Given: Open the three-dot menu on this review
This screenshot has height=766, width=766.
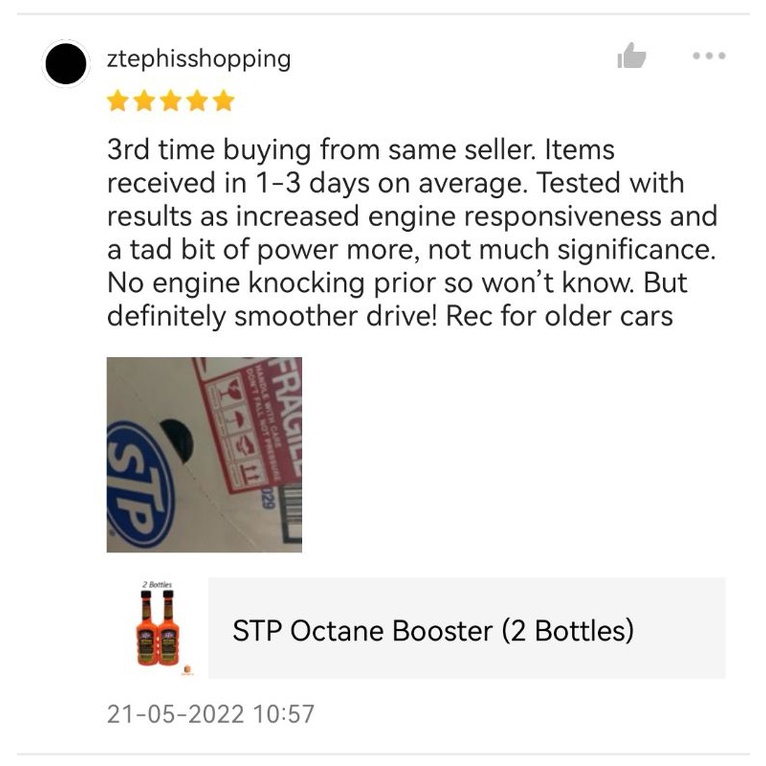Looking at the screenshot, I should click(x=708, y=56).
